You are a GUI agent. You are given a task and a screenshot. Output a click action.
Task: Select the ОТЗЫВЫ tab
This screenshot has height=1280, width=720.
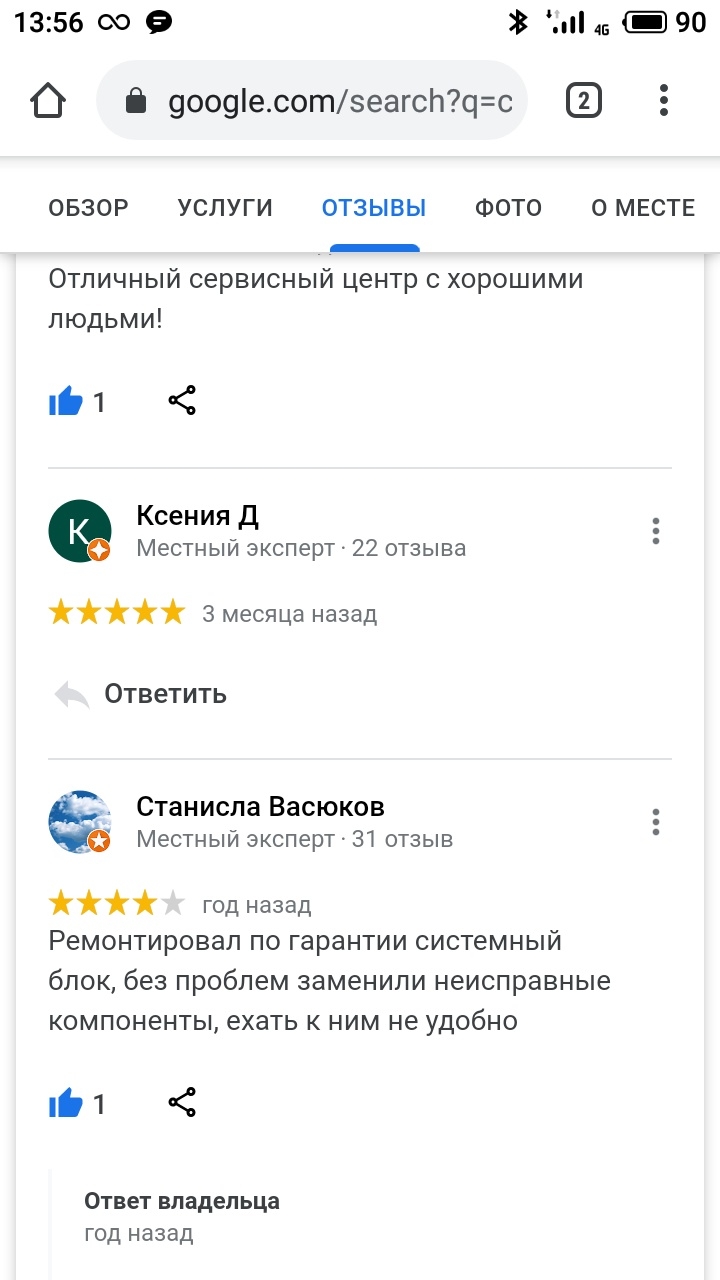point(374,208)
